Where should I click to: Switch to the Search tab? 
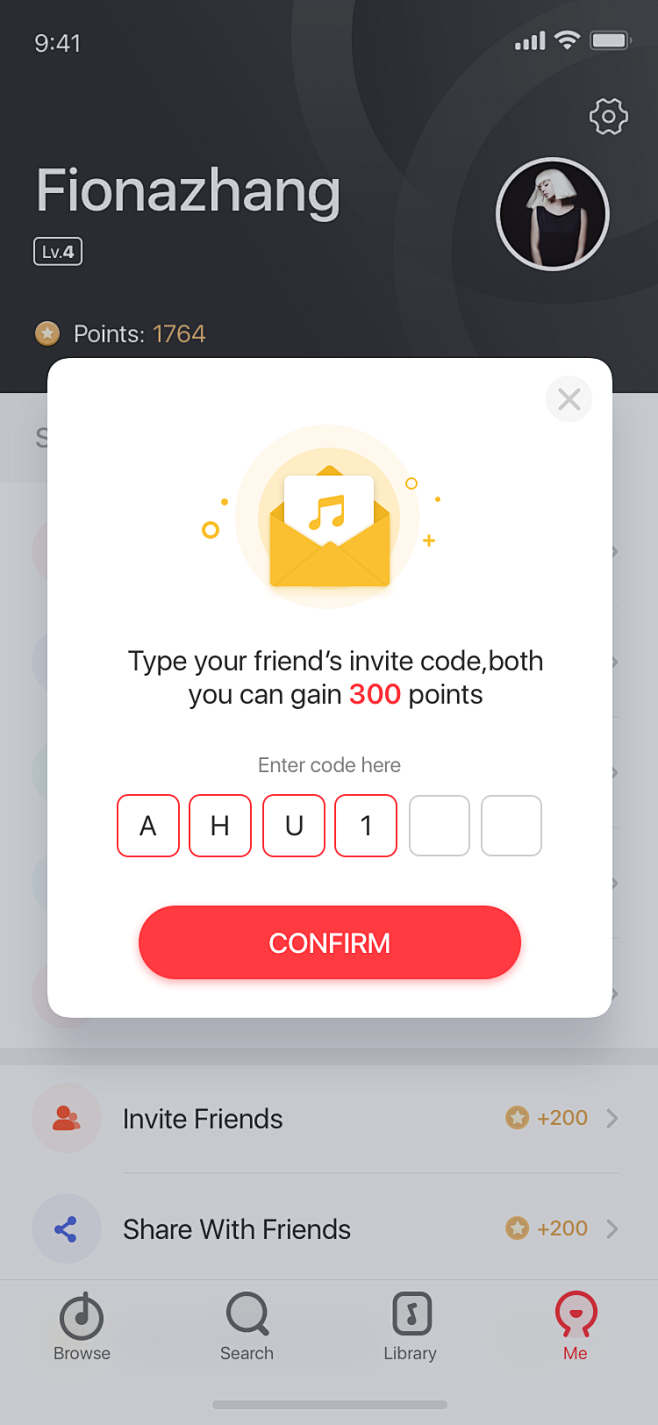click(247, 1327)
